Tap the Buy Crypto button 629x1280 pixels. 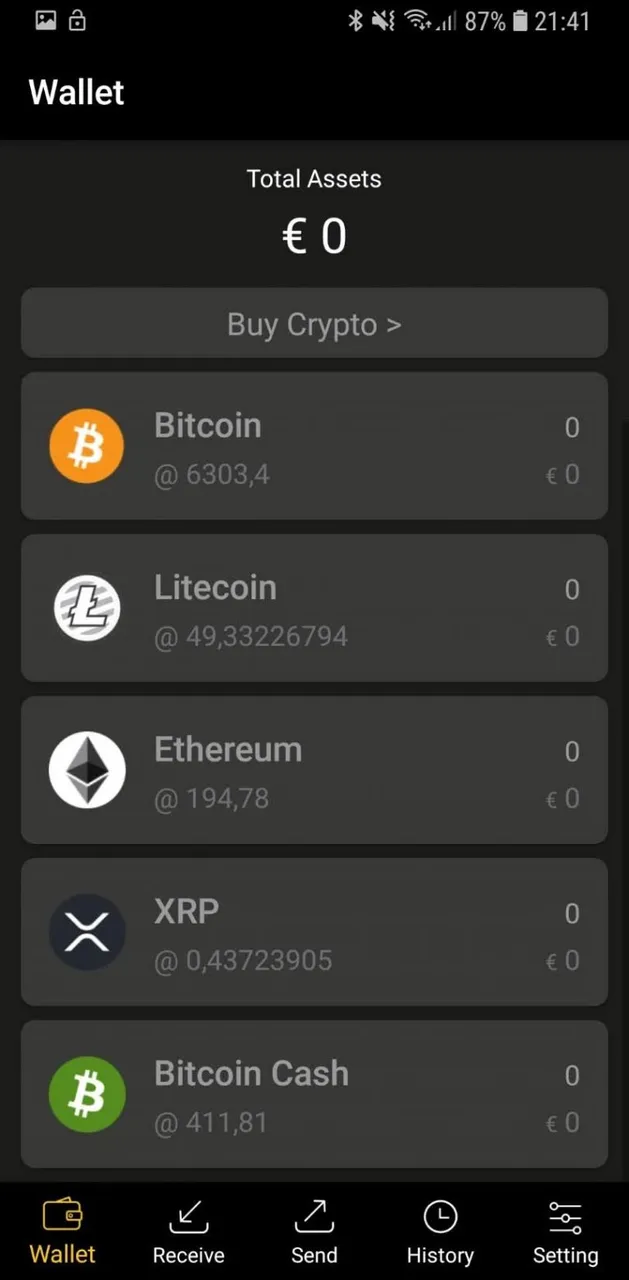[314, 324]
